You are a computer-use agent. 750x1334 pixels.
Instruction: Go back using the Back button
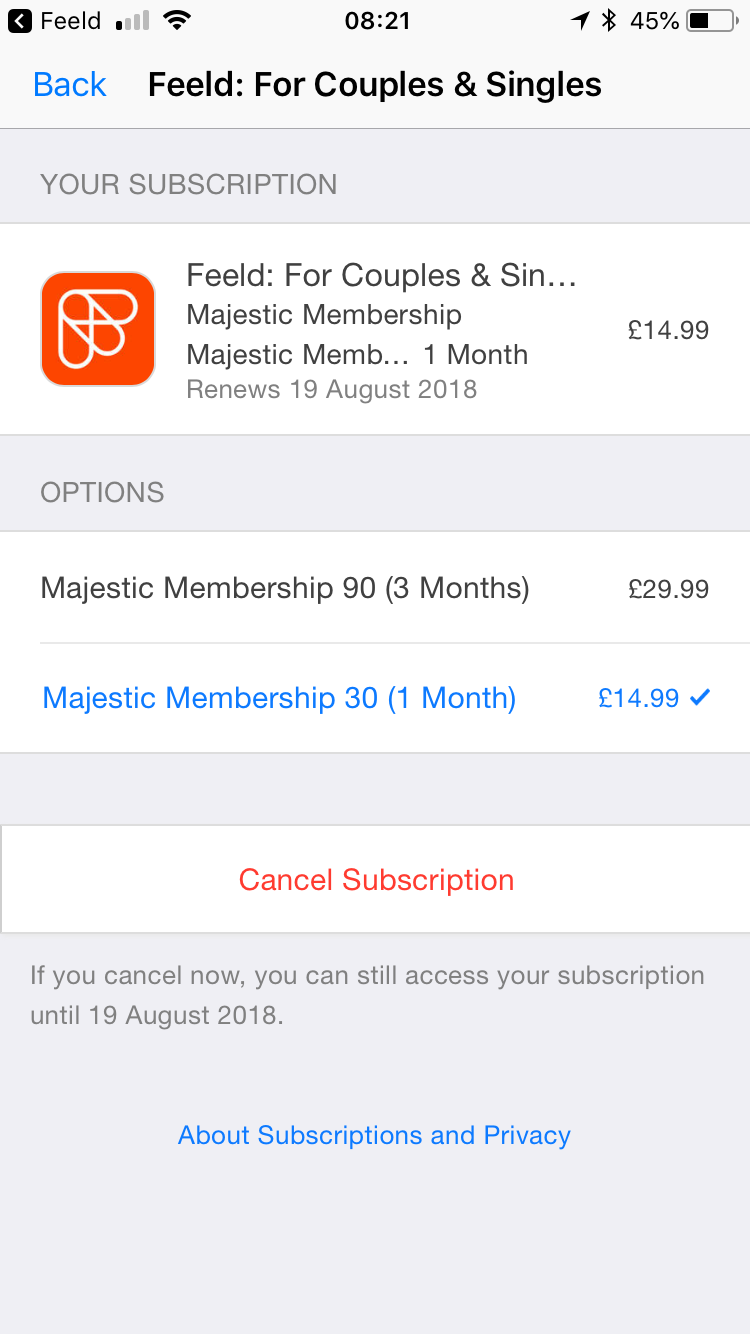point(69,85)
